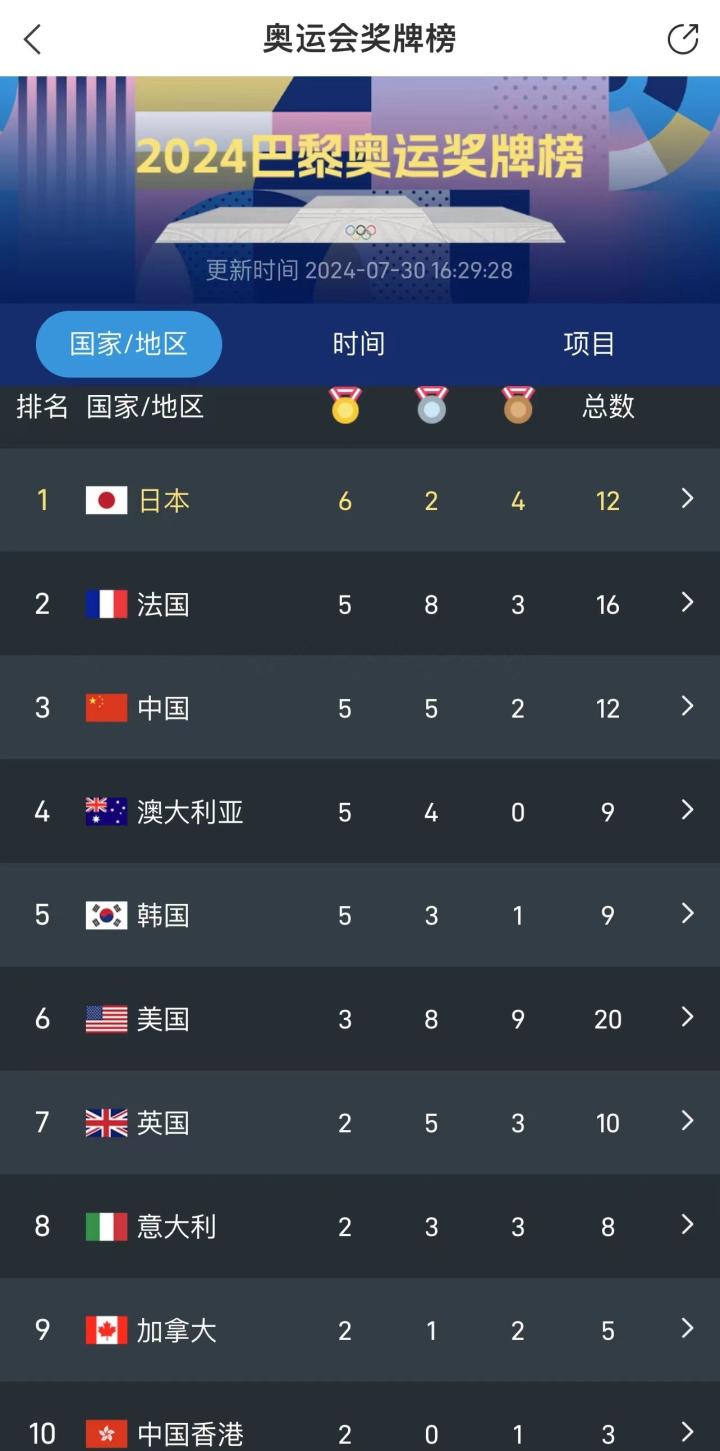View 加拿大 medal breakdown
Image resolution: width=720 pixels, height=1451 pixels.
[x=686, y=1329]
